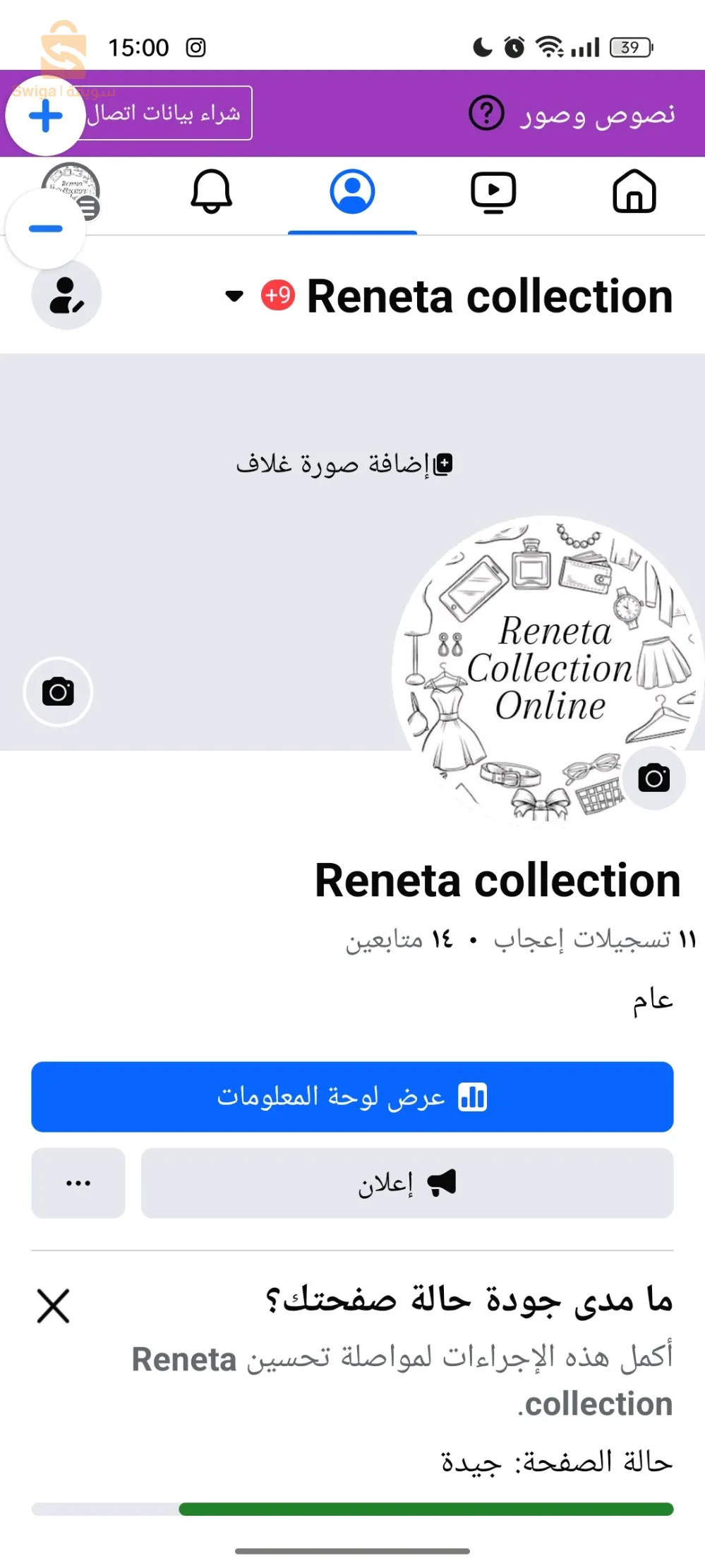View the professional dashboard
The image size is (705, 1568).
tap(352, 1097)
